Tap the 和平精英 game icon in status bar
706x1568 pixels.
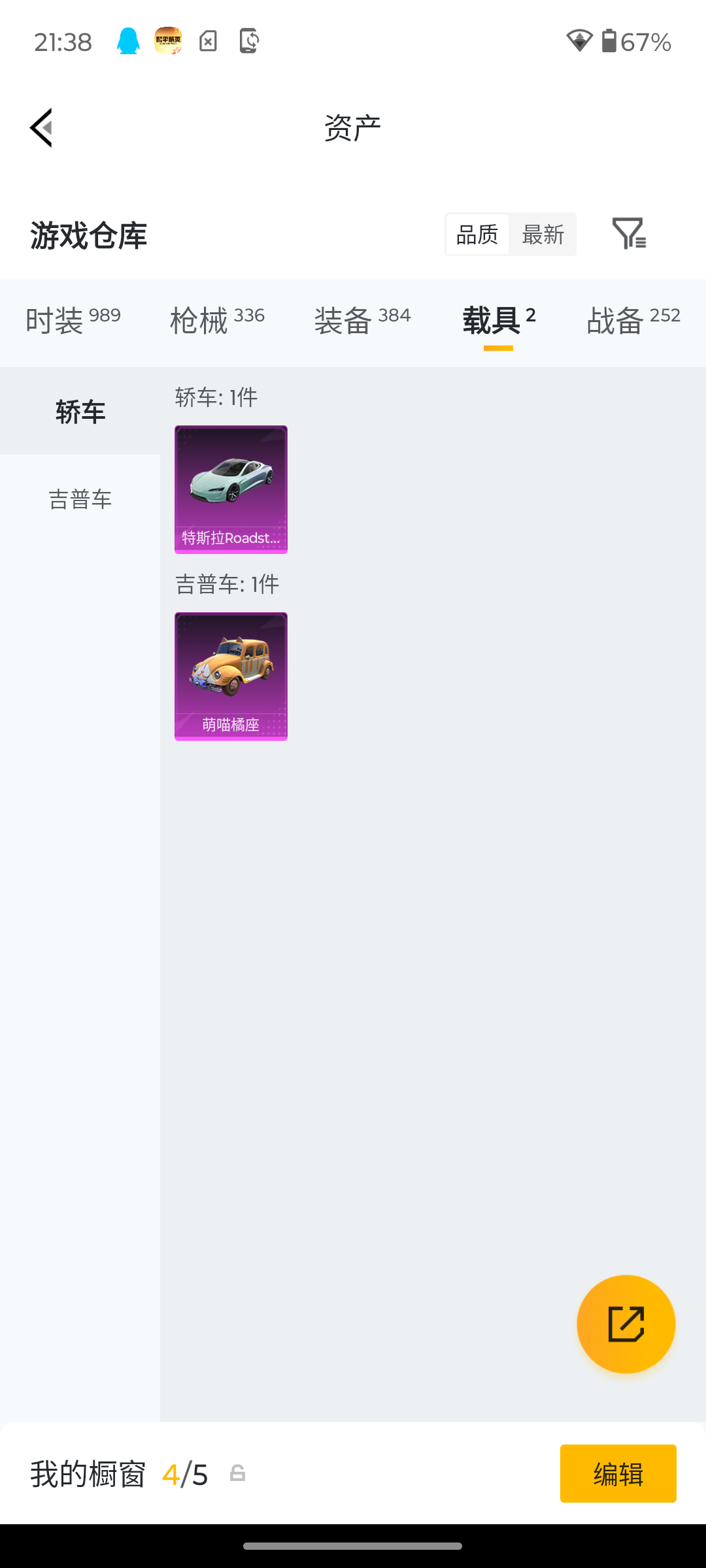168,41
